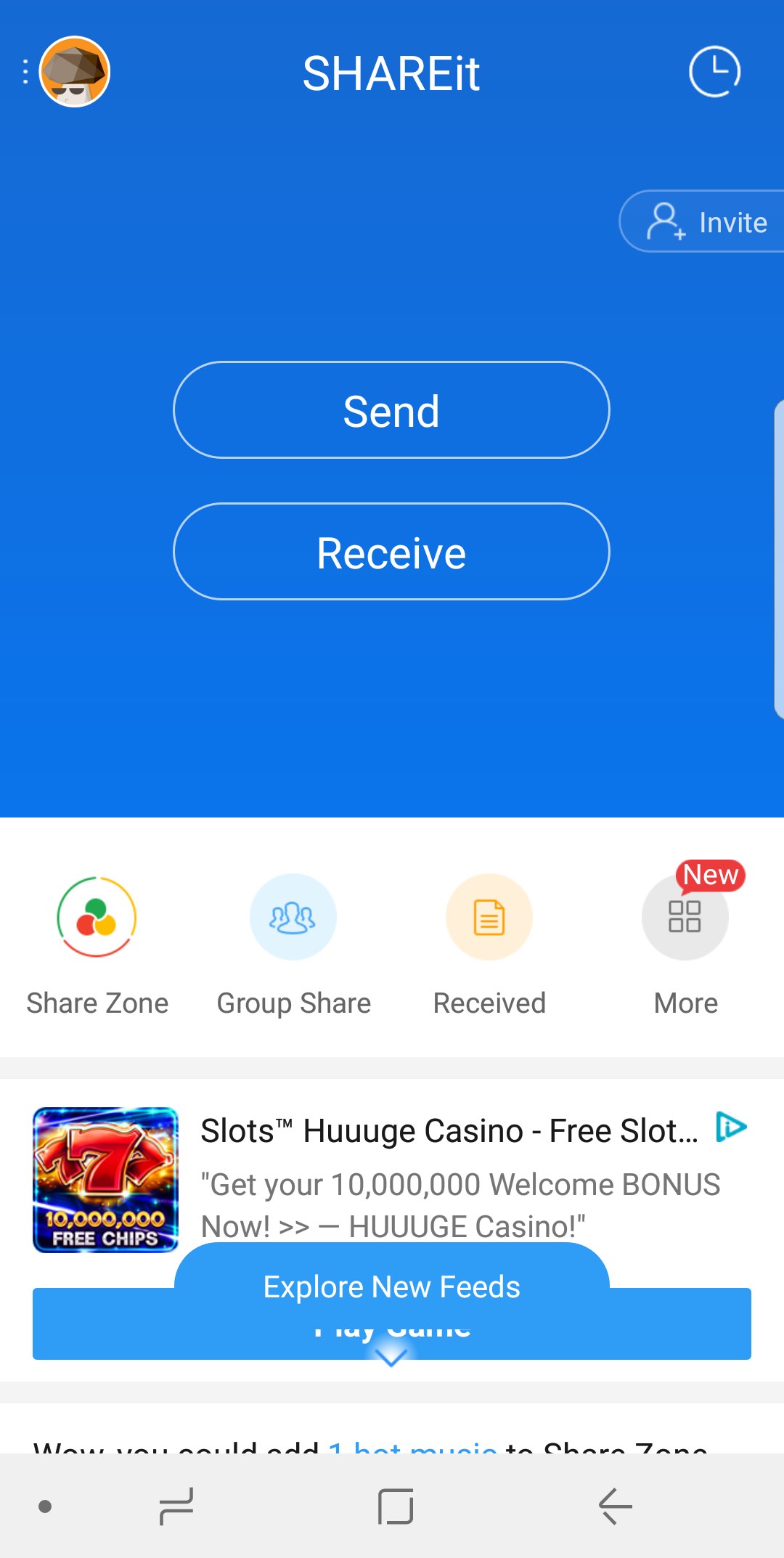Image resolution: width=784 pixels, height=1558 pixels.
Task: Open recent apps from navigation bar
Action: click(176, 1506)
